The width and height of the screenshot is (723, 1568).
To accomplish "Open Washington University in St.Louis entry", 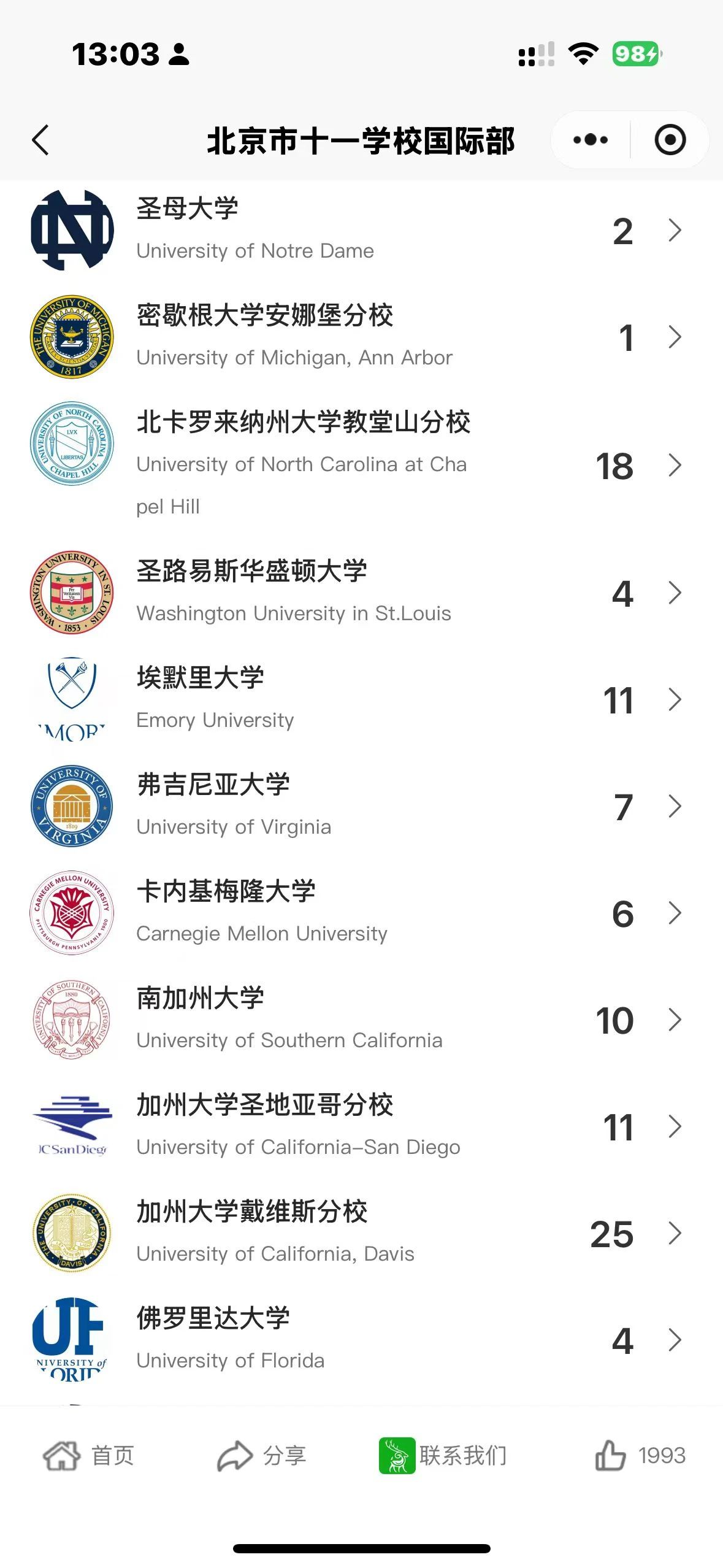I will (361, 592).
